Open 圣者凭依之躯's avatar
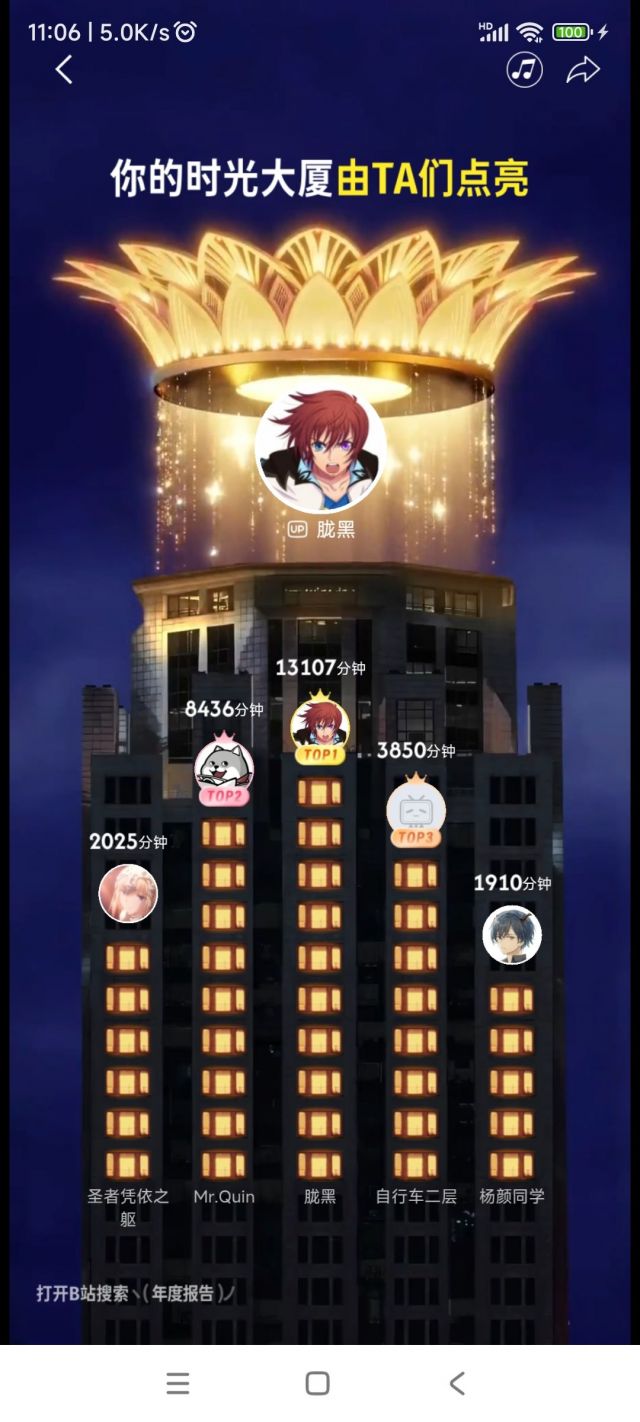Image resolution: width=640 pixels, height=1422 pixels. pyautogui.click(x=128, y=892)
